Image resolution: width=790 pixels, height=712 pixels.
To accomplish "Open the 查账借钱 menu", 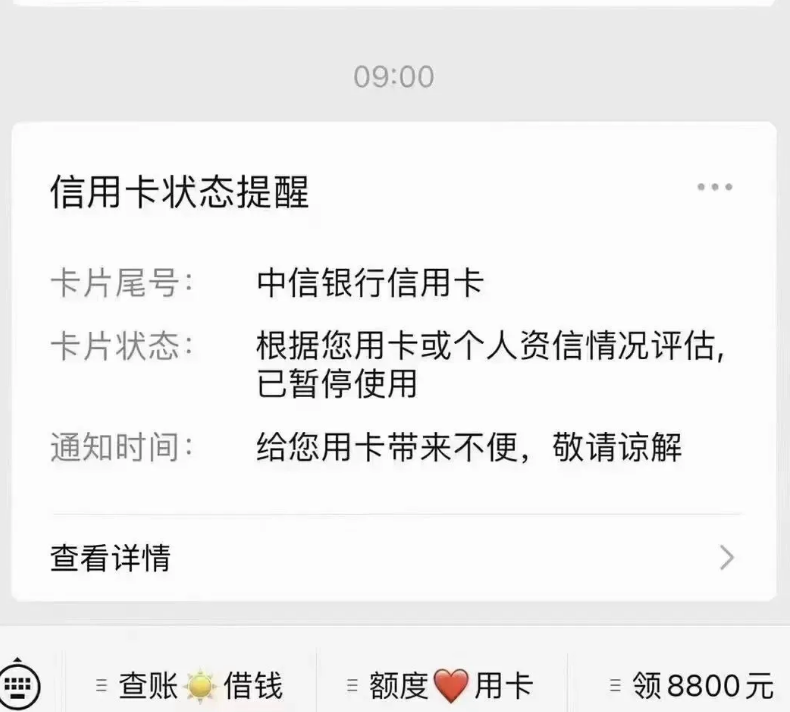I will pyautogui.click(x=190, y=686).
